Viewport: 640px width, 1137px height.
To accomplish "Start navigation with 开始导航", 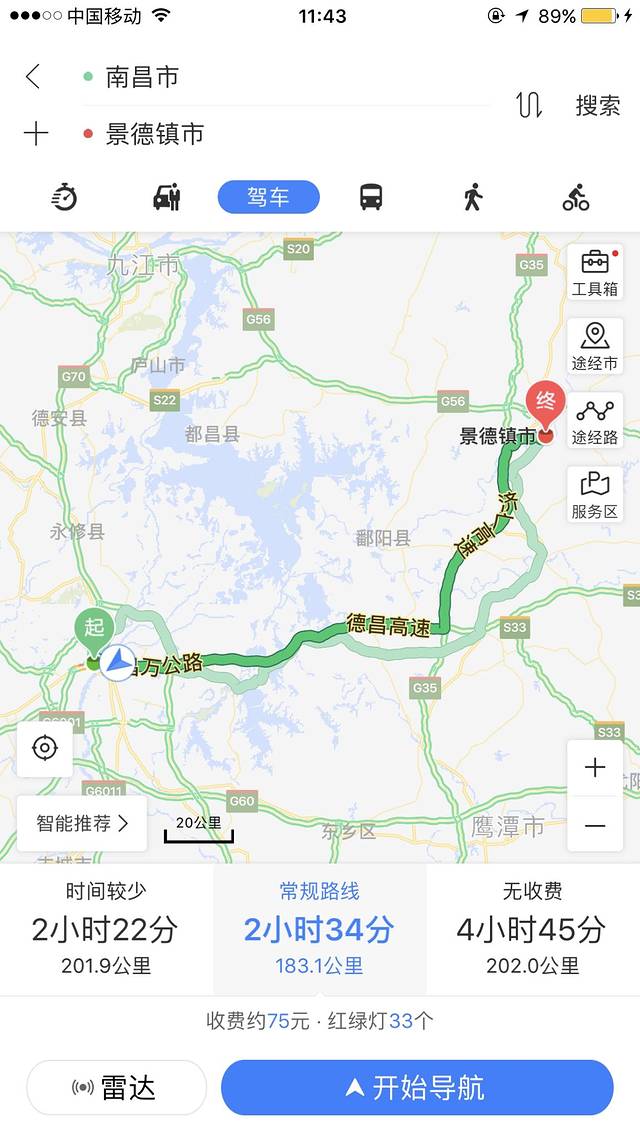I will click(416, 1087).
